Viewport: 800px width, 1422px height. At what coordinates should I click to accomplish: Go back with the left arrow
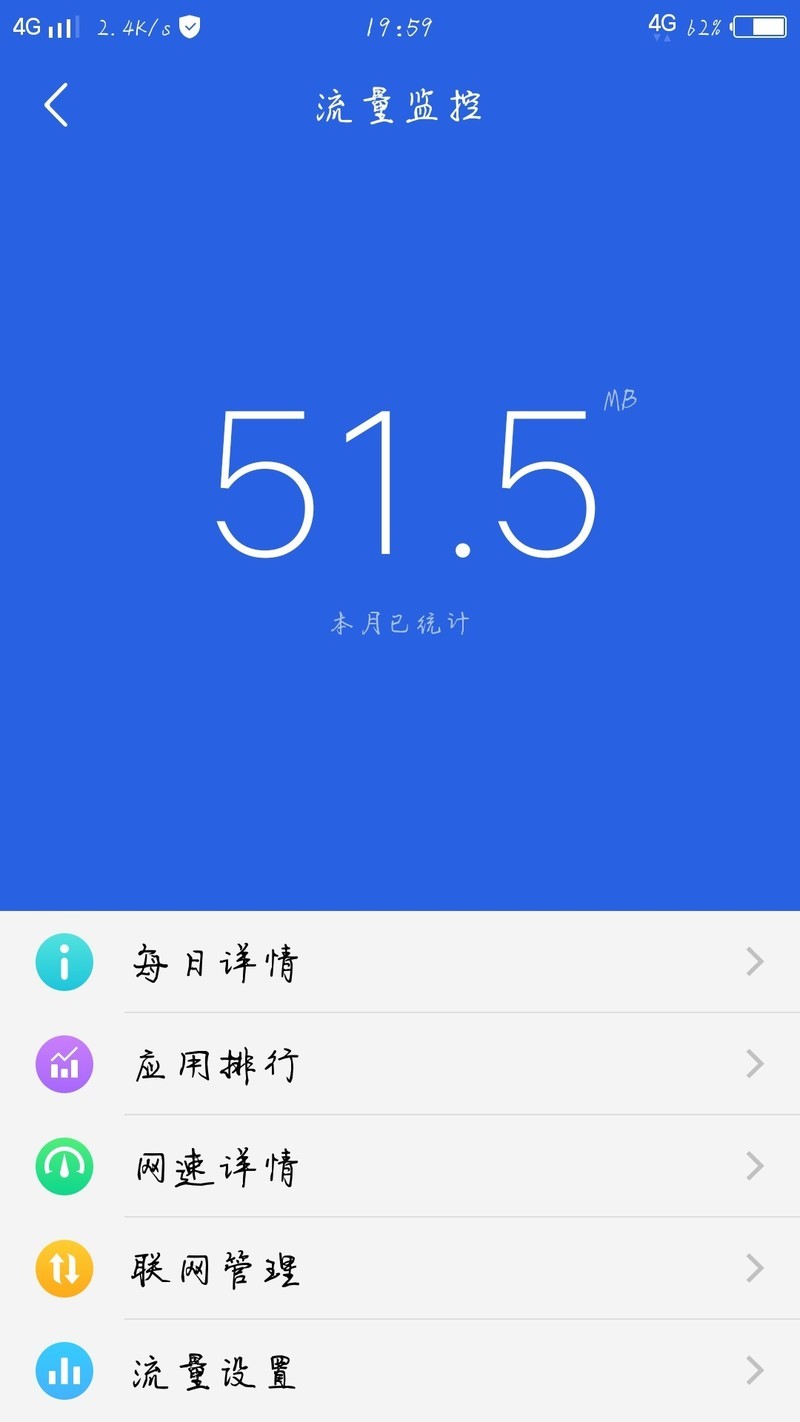tap(57, 105)
